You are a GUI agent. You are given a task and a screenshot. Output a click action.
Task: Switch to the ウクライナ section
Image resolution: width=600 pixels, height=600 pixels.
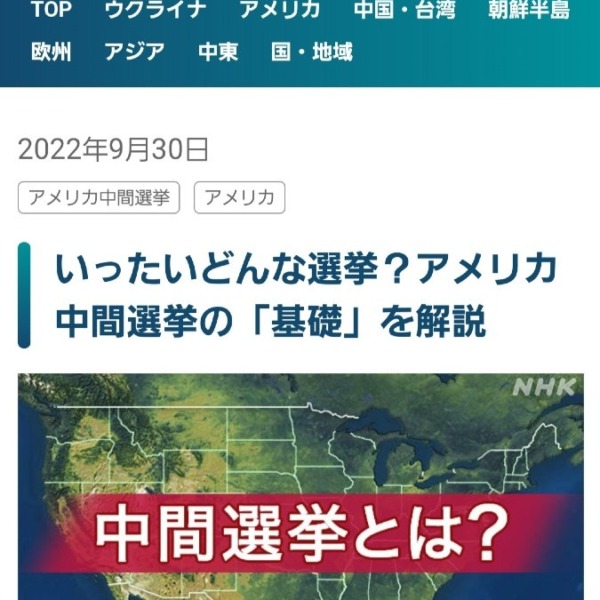click(155, 11)
